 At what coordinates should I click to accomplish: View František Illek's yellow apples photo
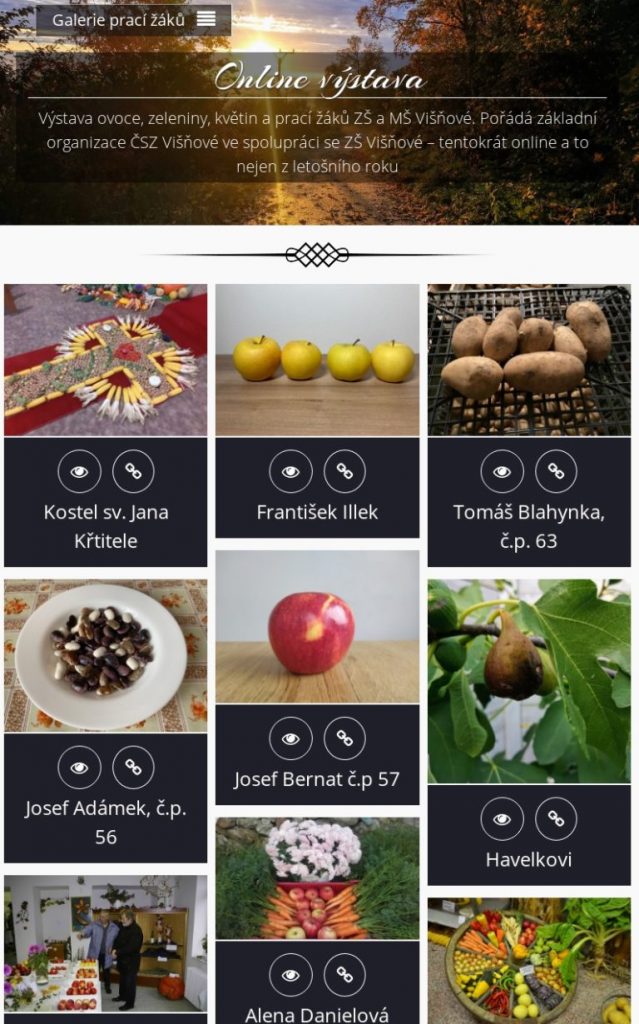[290, 471]
